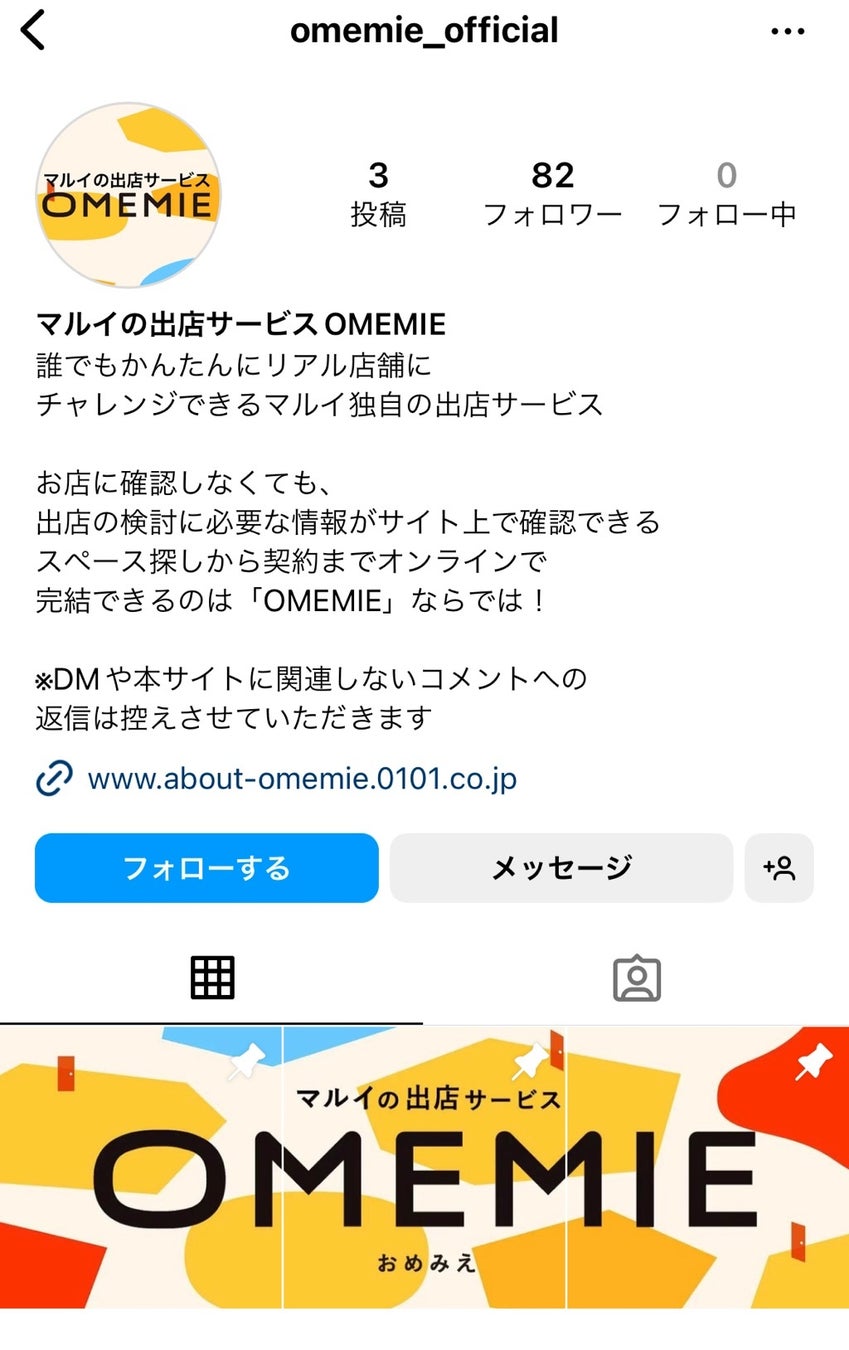Open the OMEMIE profile picture
Viewport: 849px width, 1350px height.
pyautogui.click(x=127, y=195)
